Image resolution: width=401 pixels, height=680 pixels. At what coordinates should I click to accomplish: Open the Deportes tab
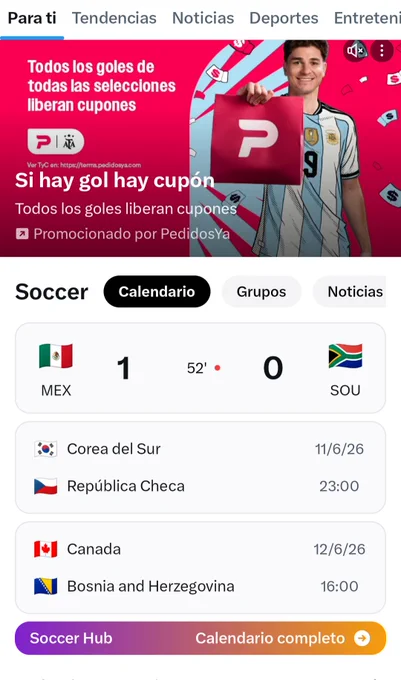(x=284, y=18)
